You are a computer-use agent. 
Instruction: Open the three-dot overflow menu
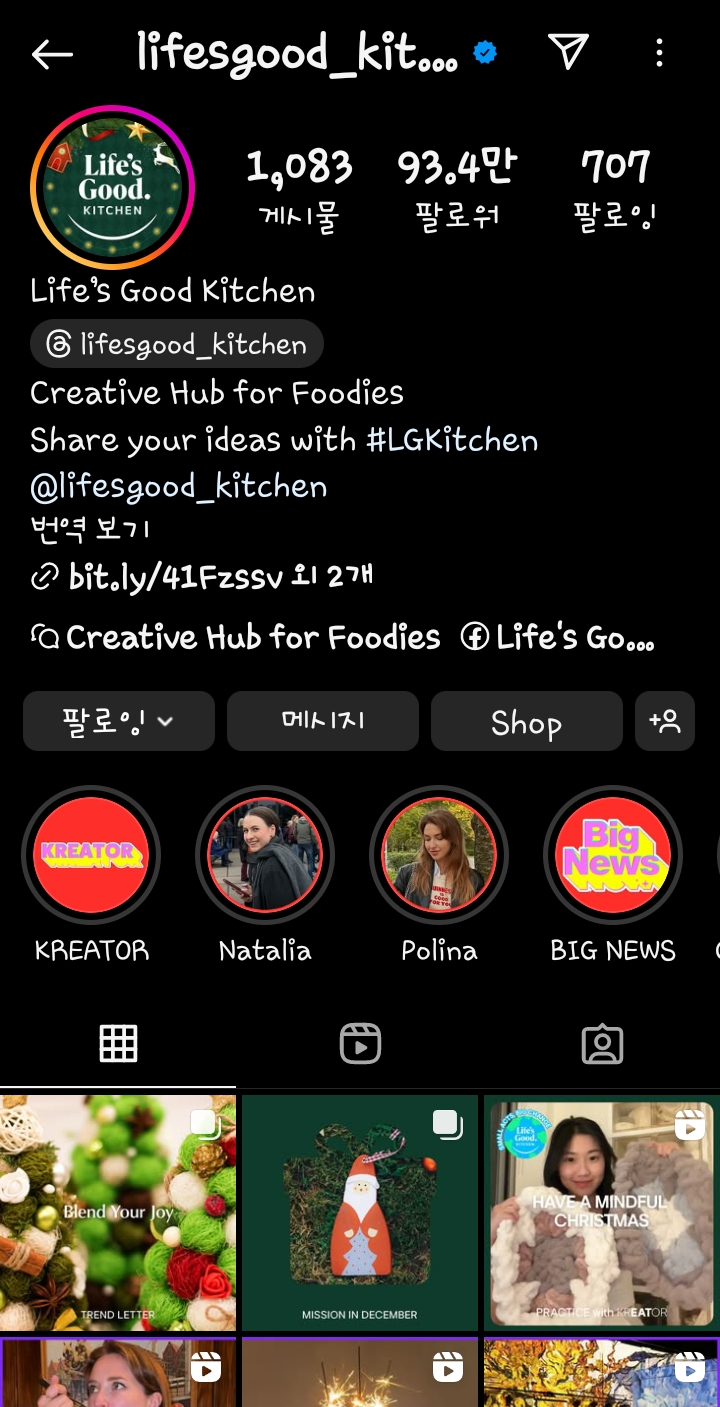click(x=659, y=53)
